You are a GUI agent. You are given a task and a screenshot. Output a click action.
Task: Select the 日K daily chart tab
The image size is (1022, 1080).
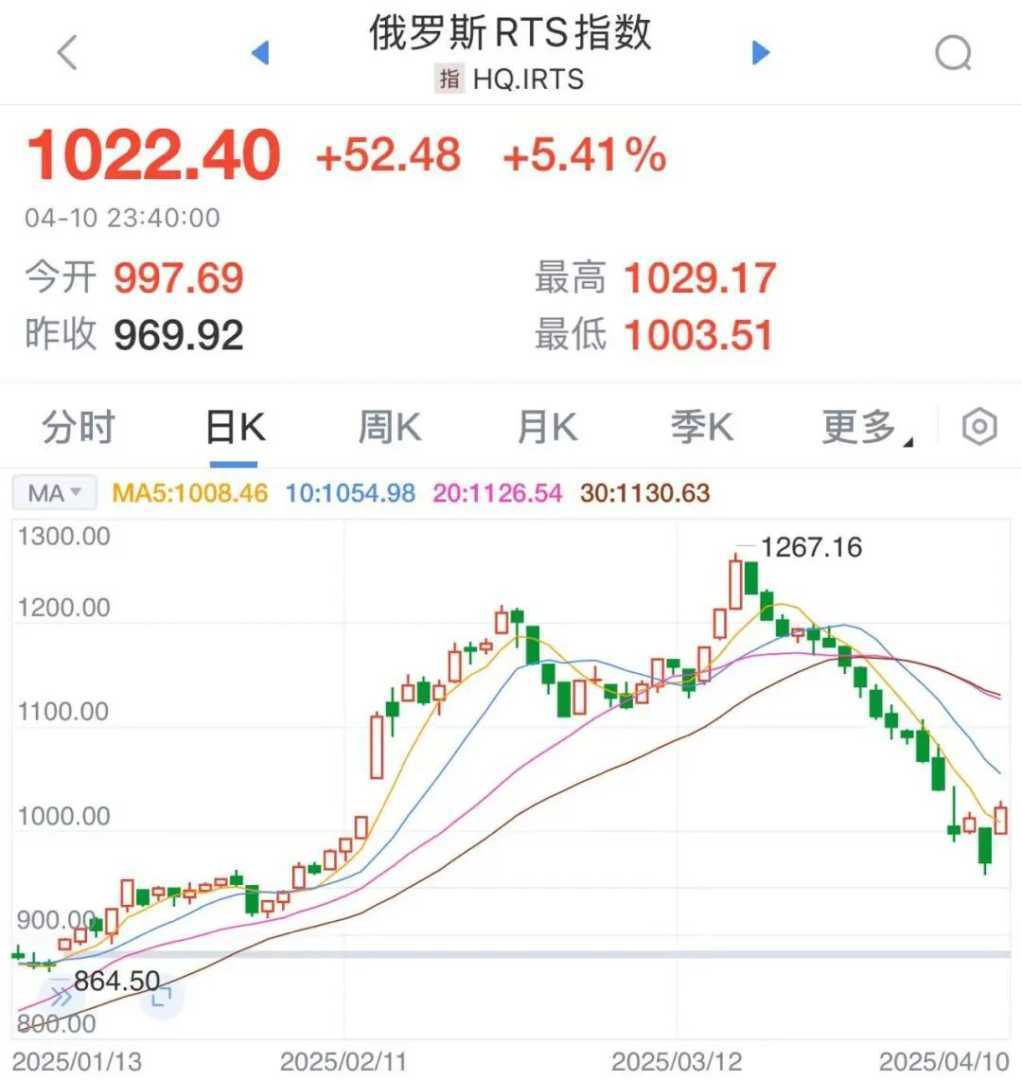[x=234, y=428]
